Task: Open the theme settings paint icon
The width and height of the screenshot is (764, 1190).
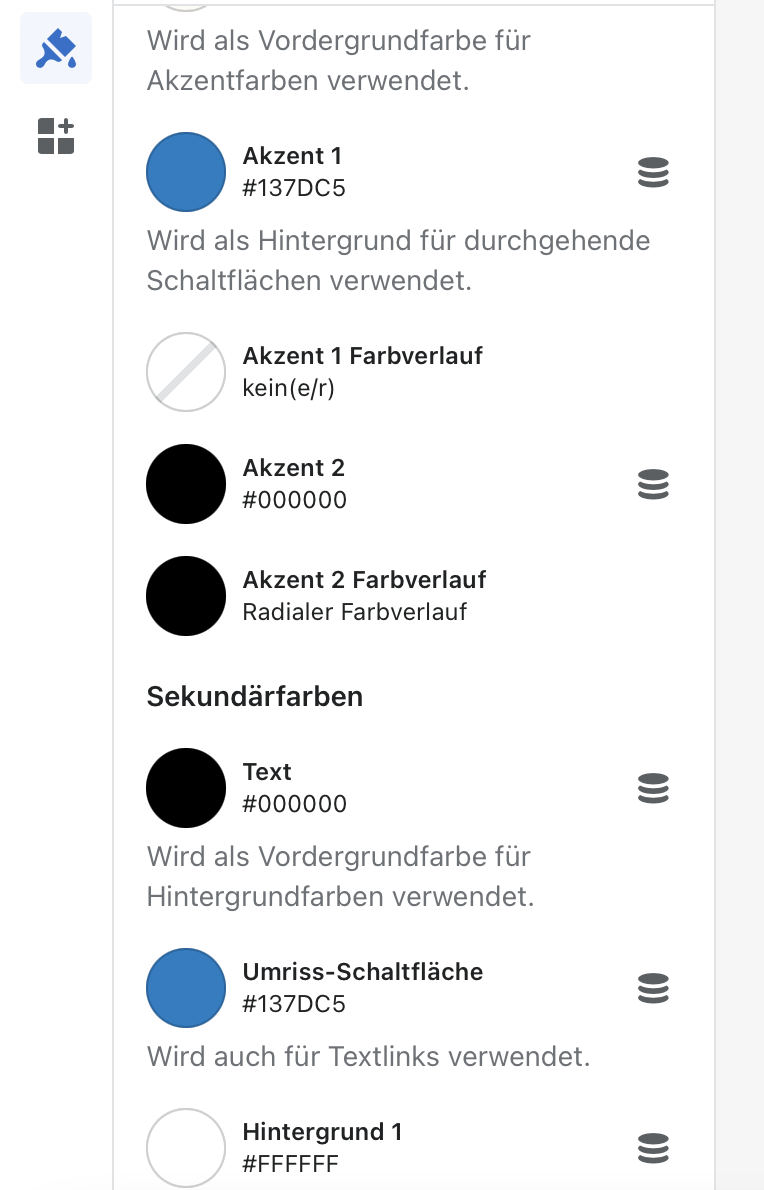Action: [56, 48]
